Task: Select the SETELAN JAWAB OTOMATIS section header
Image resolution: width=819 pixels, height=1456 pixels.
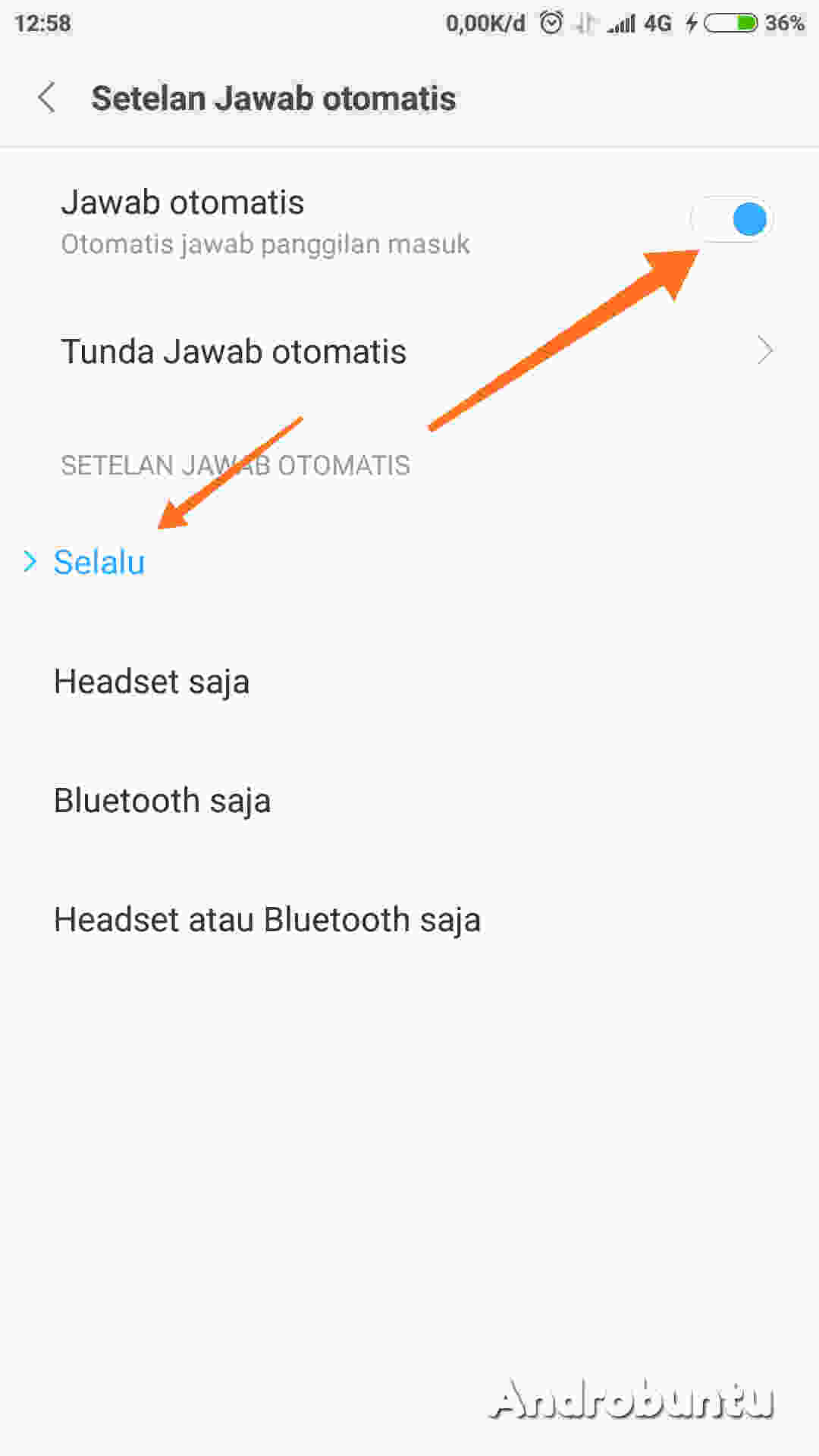Action: [x=235, y=465]
